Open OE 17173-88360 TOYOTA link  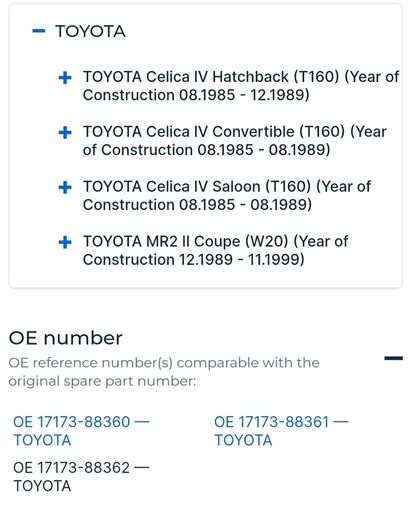81,431
